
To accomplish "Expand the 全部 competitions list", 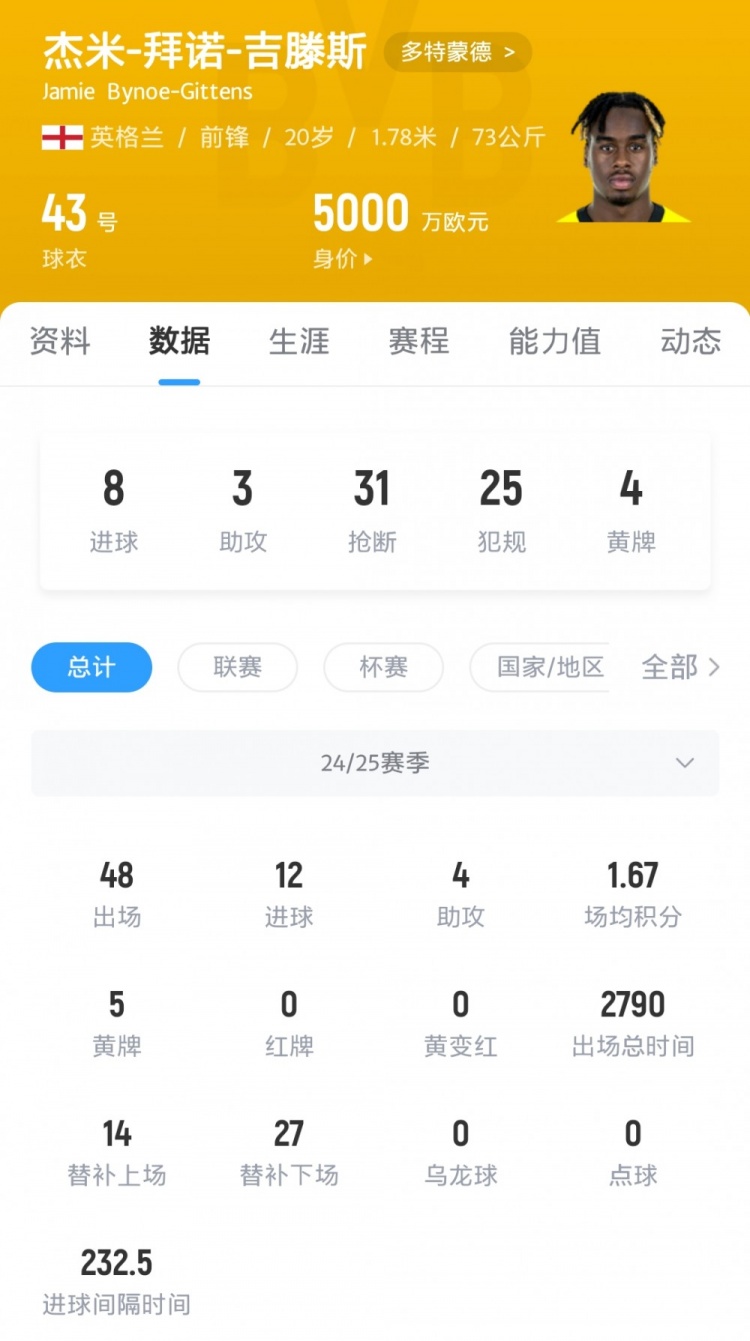I will (680, 667).
